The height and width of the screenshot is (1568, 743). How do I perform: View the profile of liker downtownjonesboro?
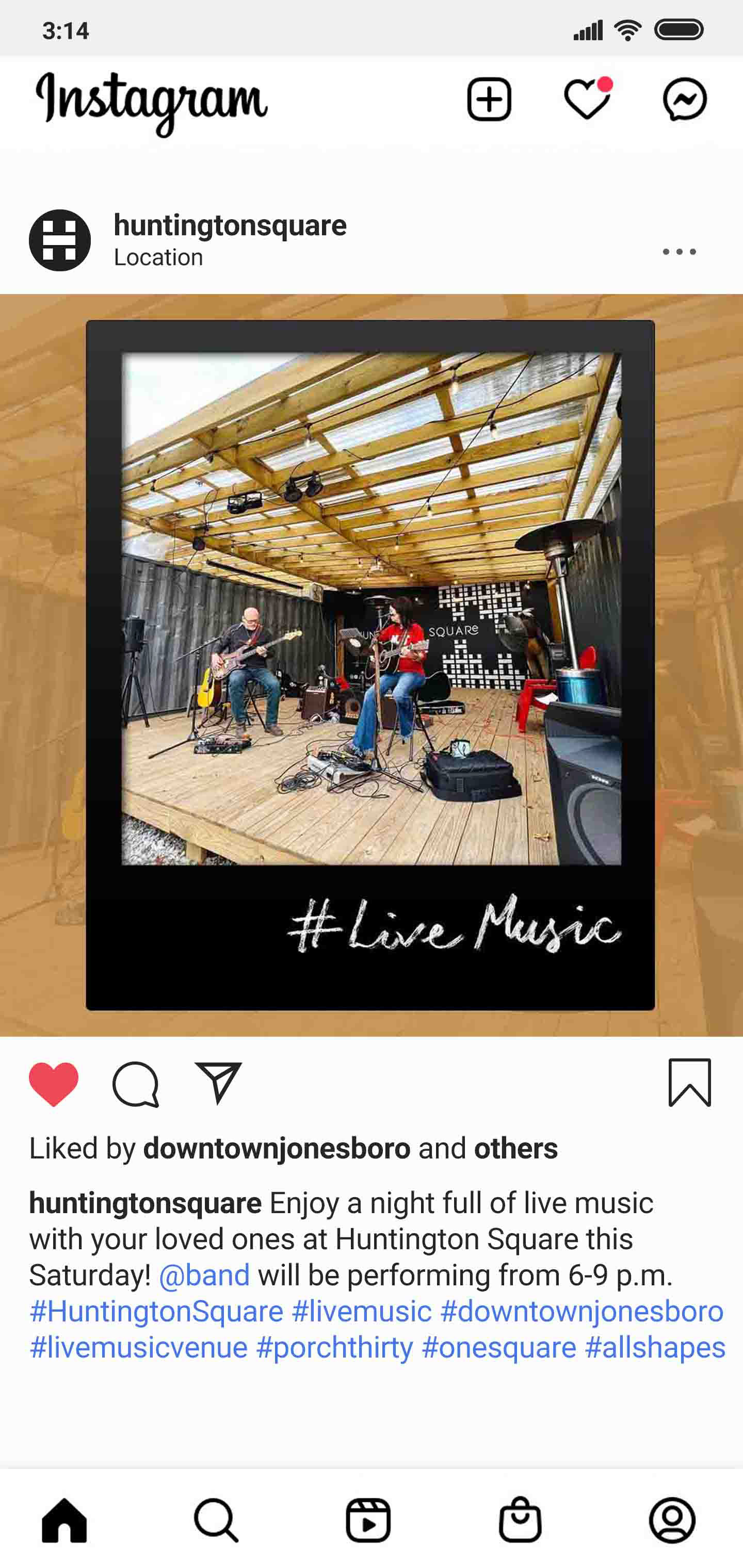277,1149
